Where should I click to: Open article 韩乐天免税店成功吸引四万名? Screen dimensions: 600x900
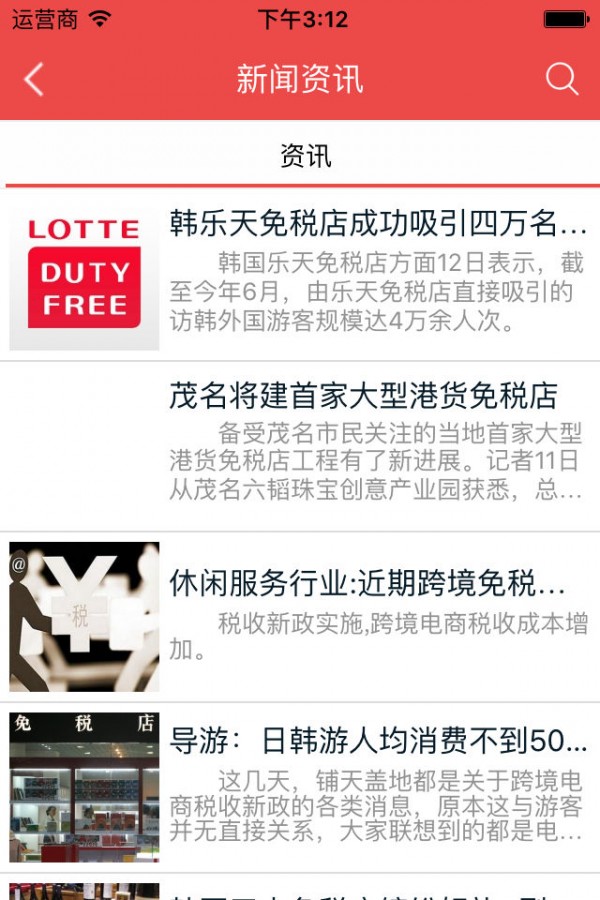pos(376,222)
